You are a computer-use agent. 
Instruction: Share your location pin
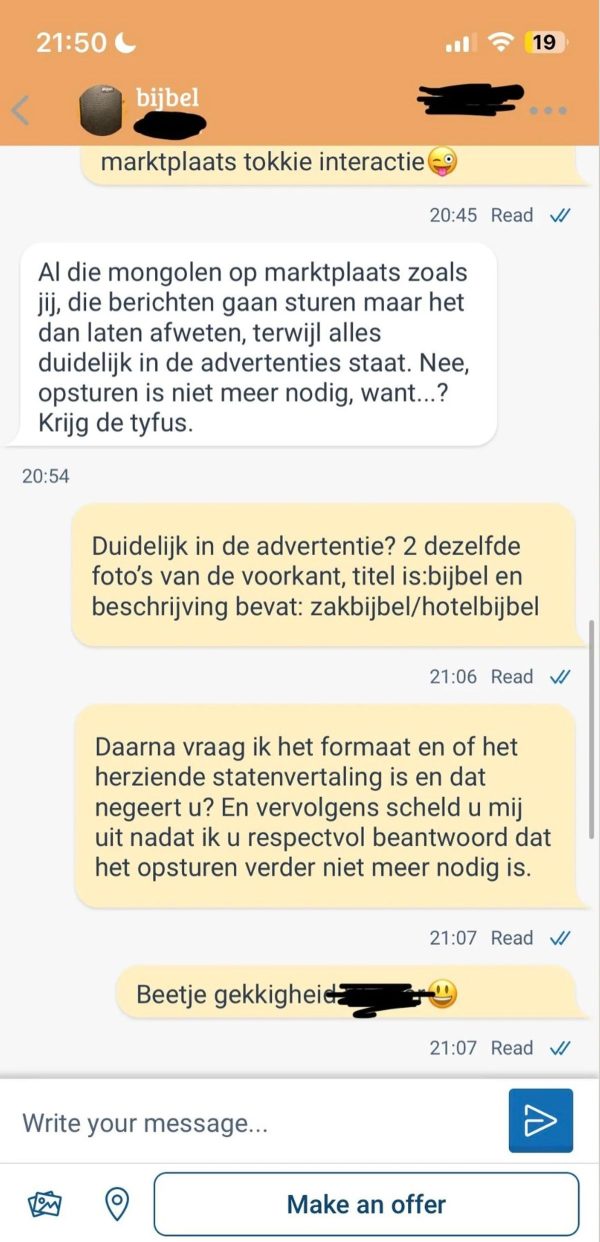[117, 1204]
